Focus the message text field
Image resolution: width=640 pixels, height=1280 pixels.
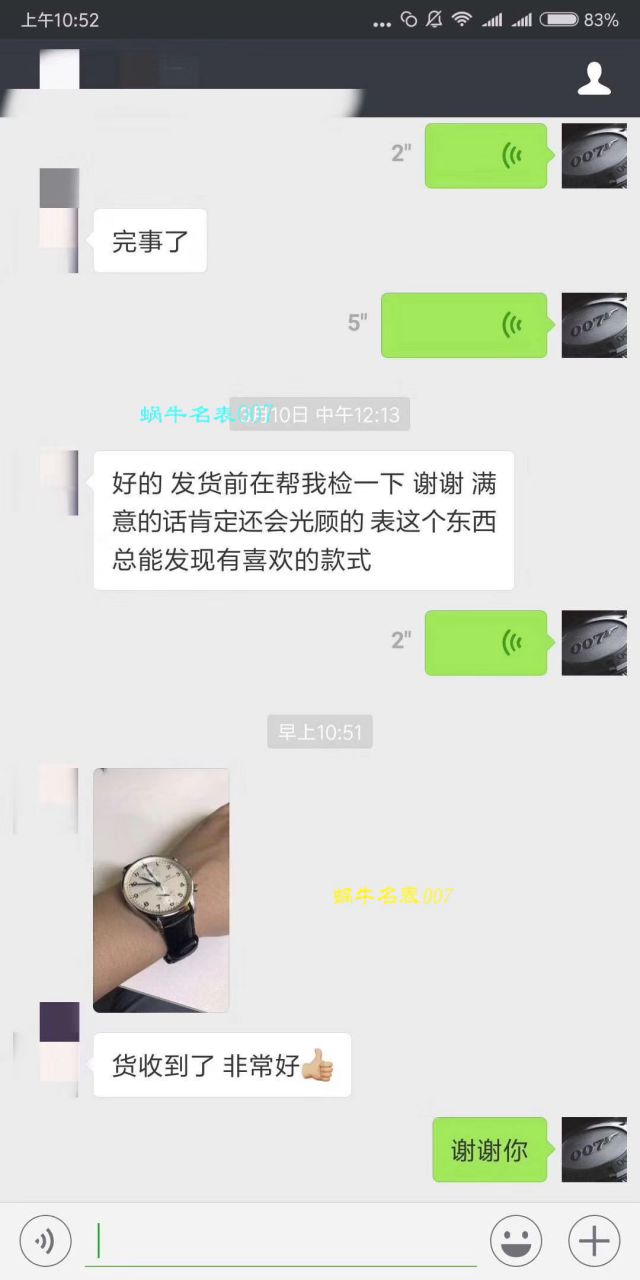[x=285, y=1242]
